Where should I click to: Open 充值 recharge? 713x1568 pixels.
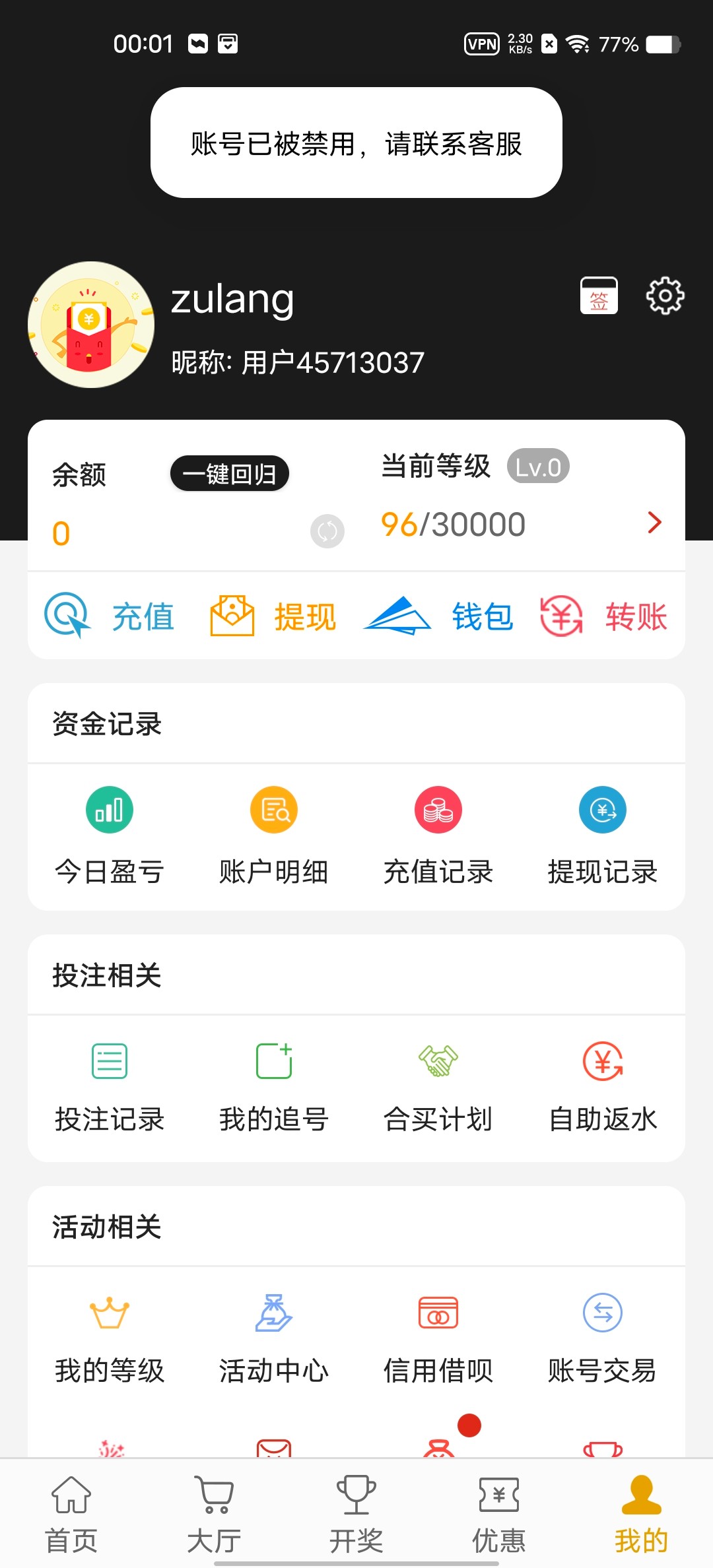(110, 616)
